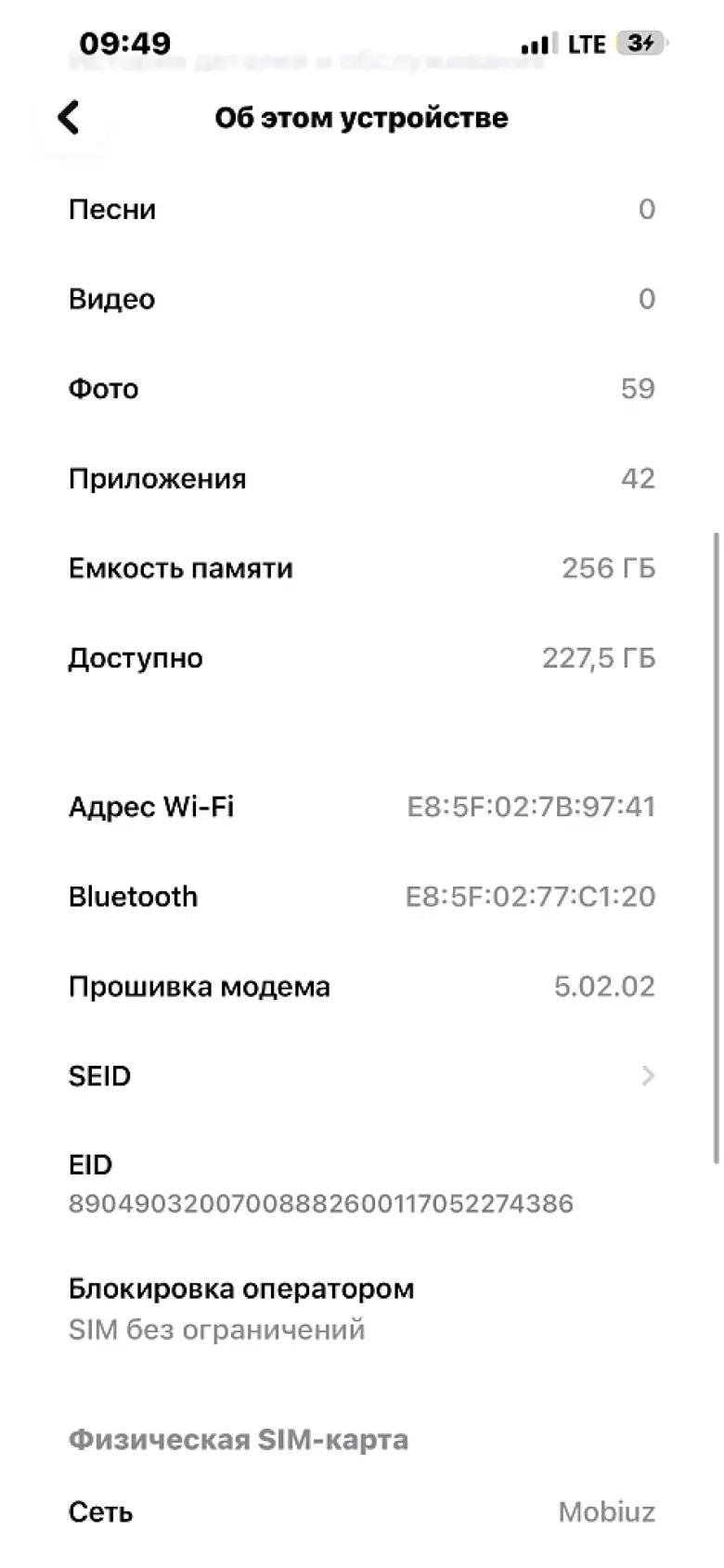Tap the Bluetooth address row

point(362,896)
